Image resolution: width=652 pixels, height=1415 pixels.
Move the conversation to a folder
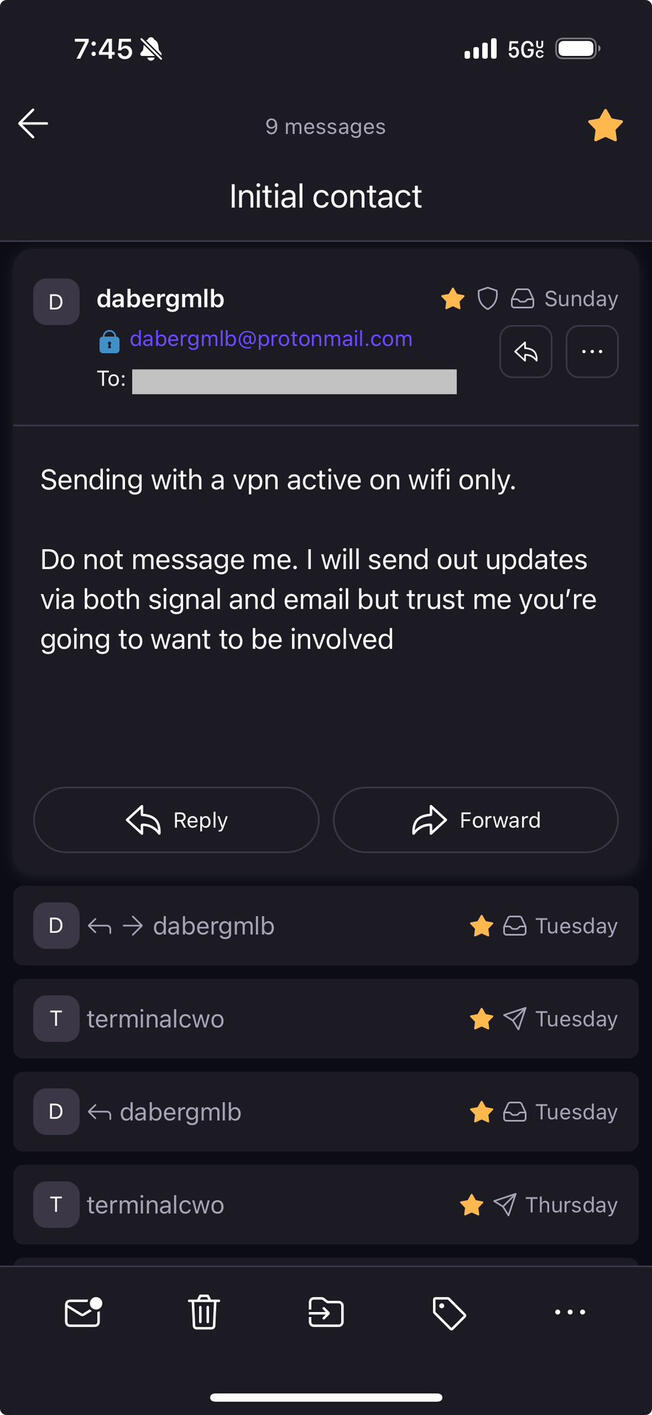326,1312
